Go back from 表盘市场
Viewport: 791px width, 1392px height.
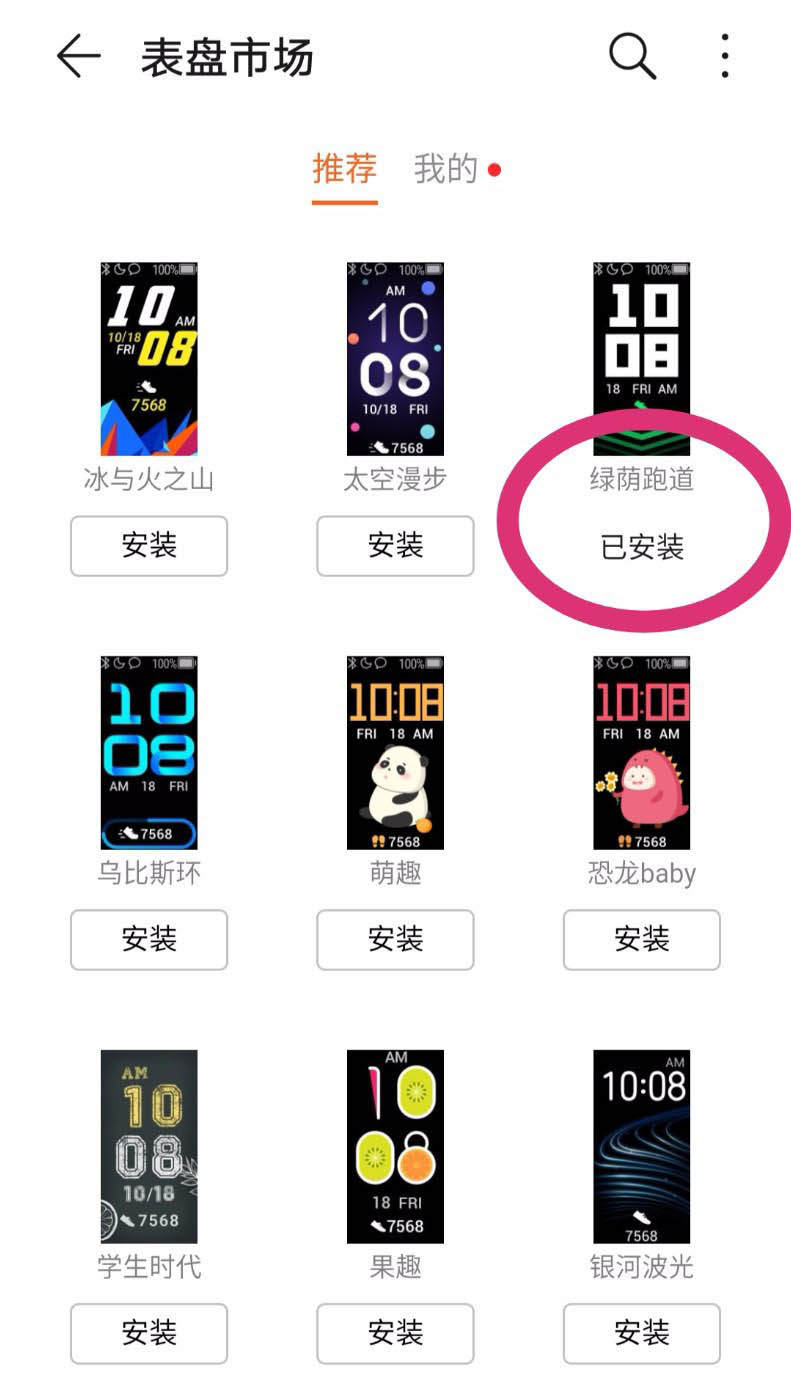click(79, 57)
